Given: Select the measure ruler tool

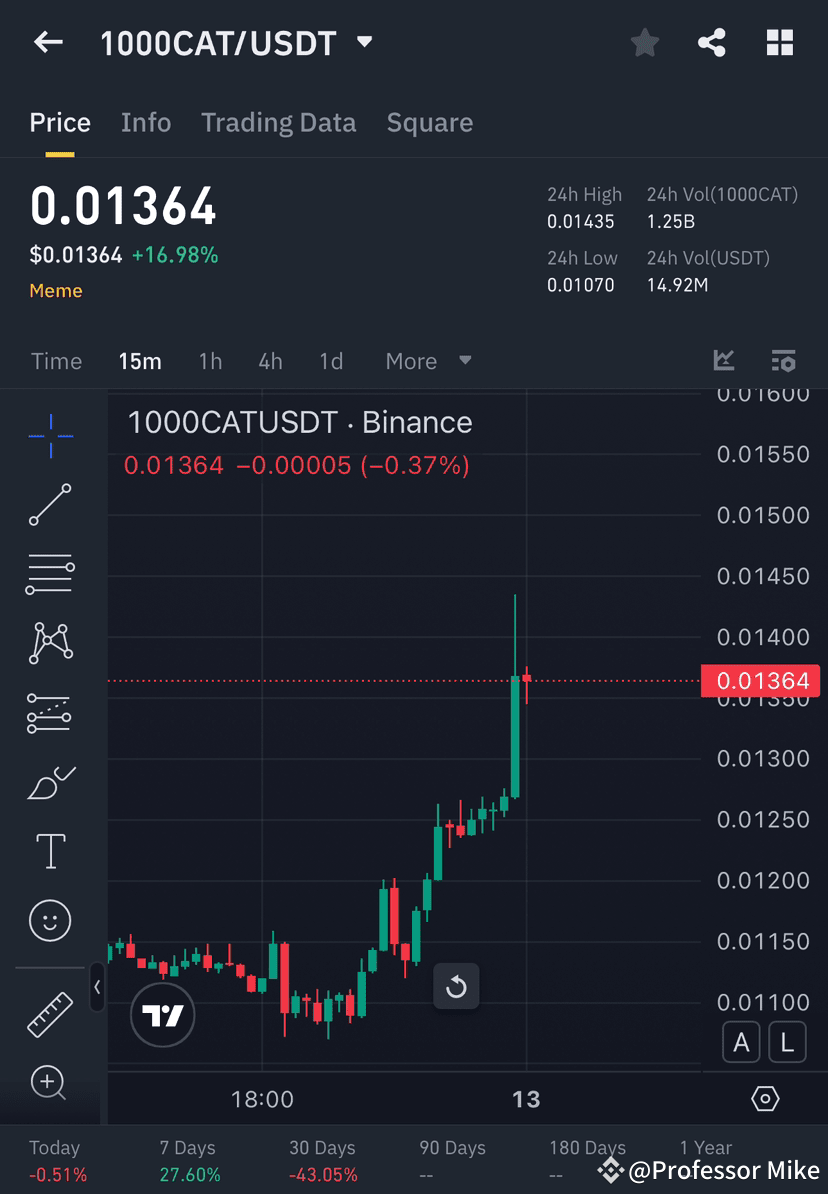Looking at the screenshot, I should (50, 1013).
